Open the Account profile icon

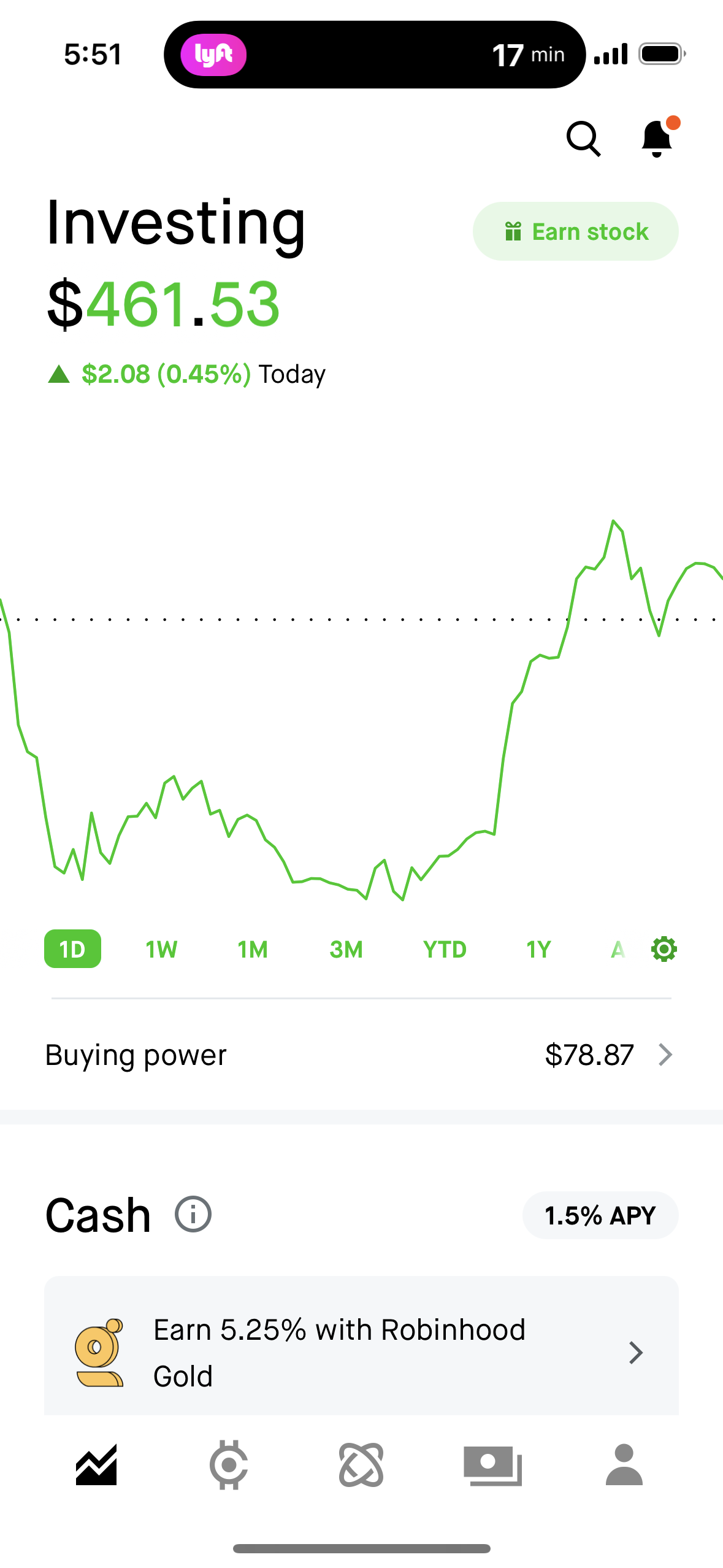[x=625, y=1464]
